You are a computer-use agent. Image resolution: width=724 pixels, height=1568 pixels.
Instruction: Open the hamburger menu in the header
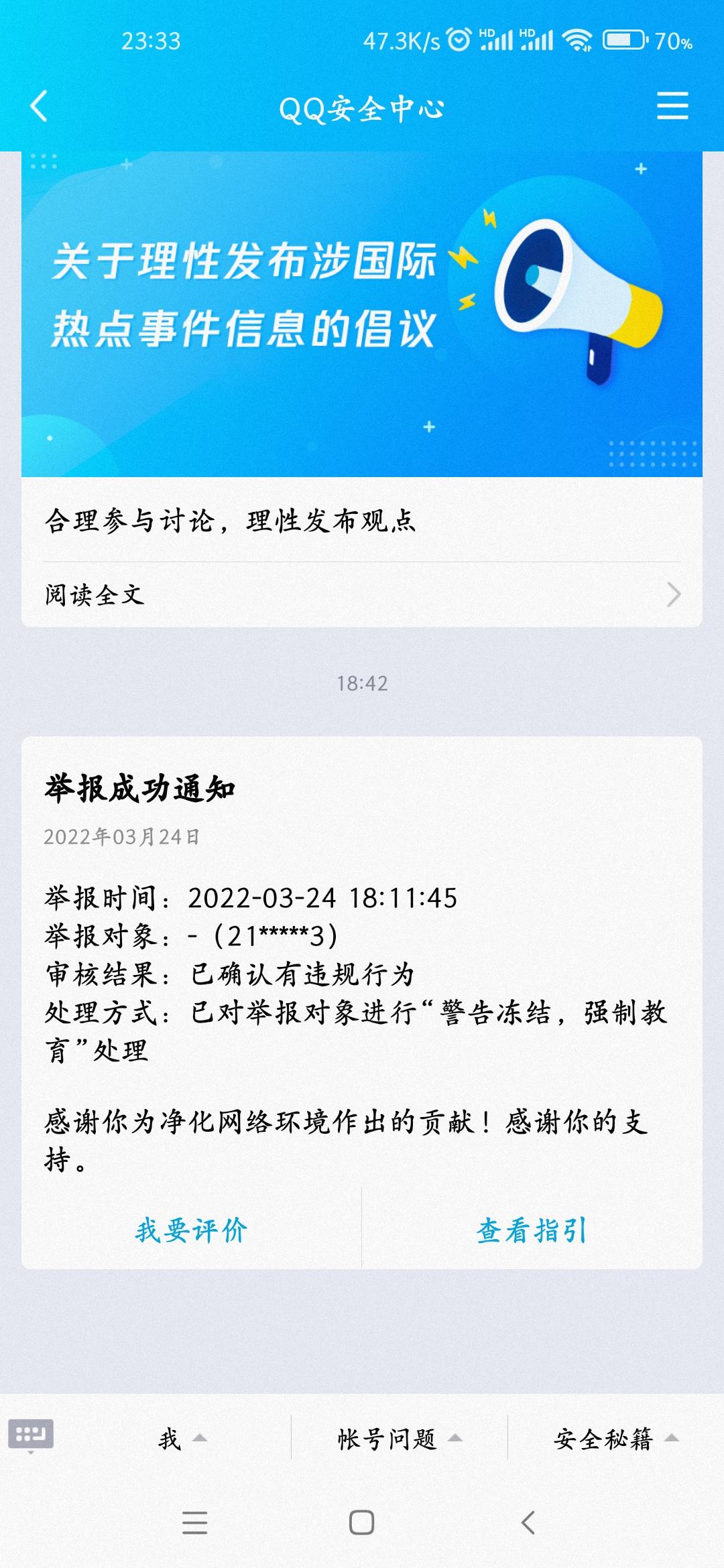672,107
